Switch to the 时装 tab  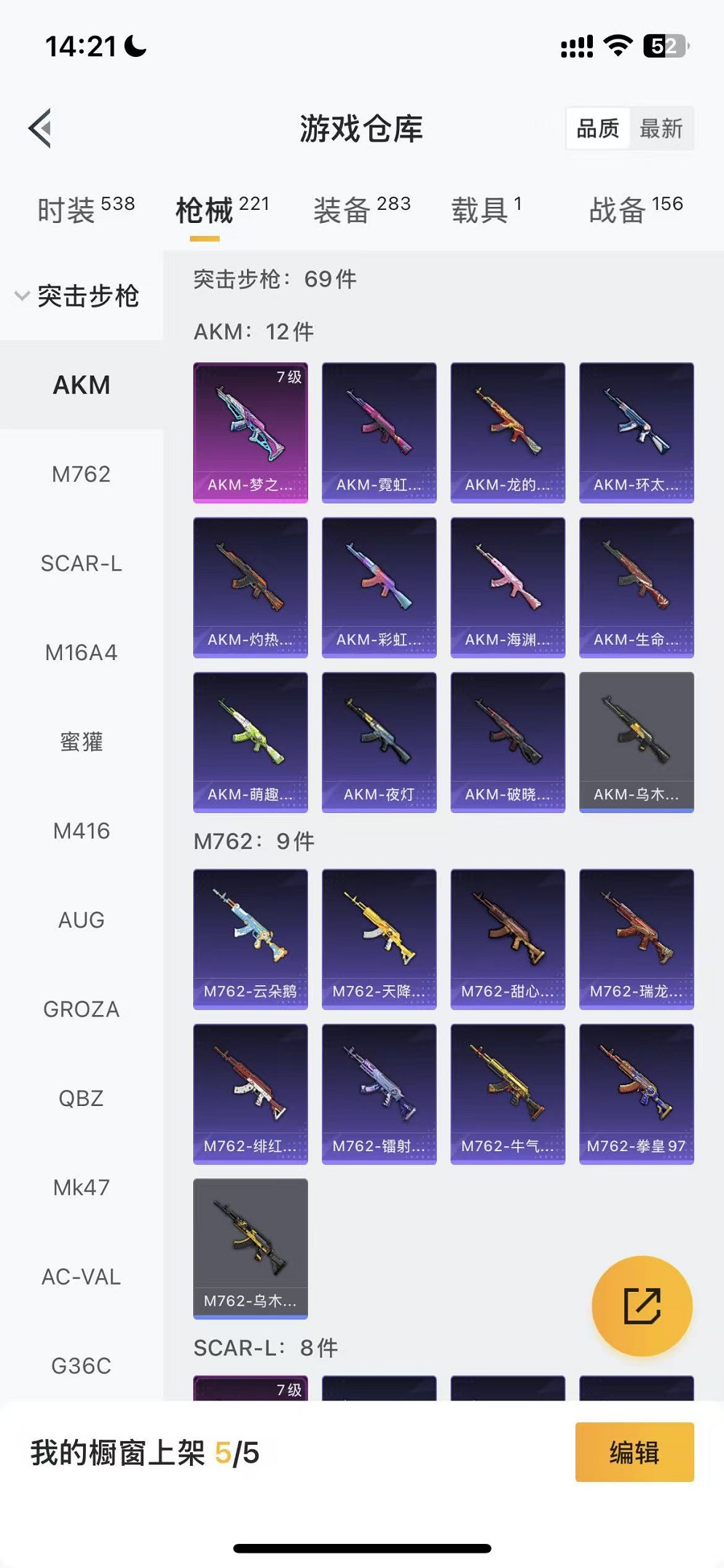click(85, 210)
